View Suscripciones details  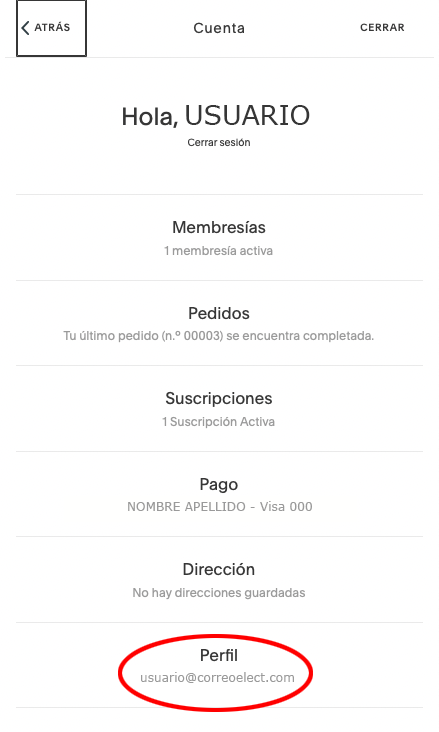point(219,408)
